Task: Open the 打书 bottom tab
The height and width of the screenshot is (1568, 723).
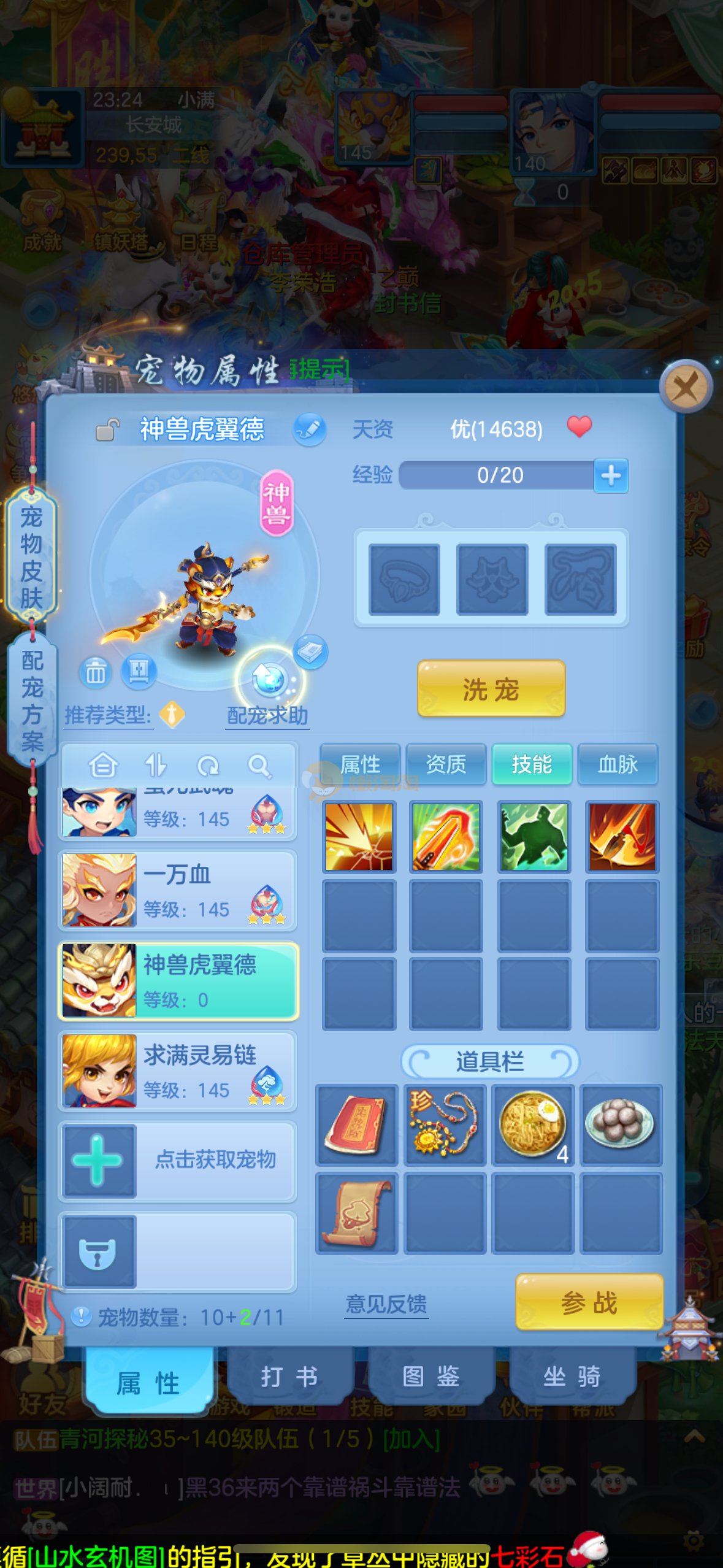Action: [x=289, y=1377]
